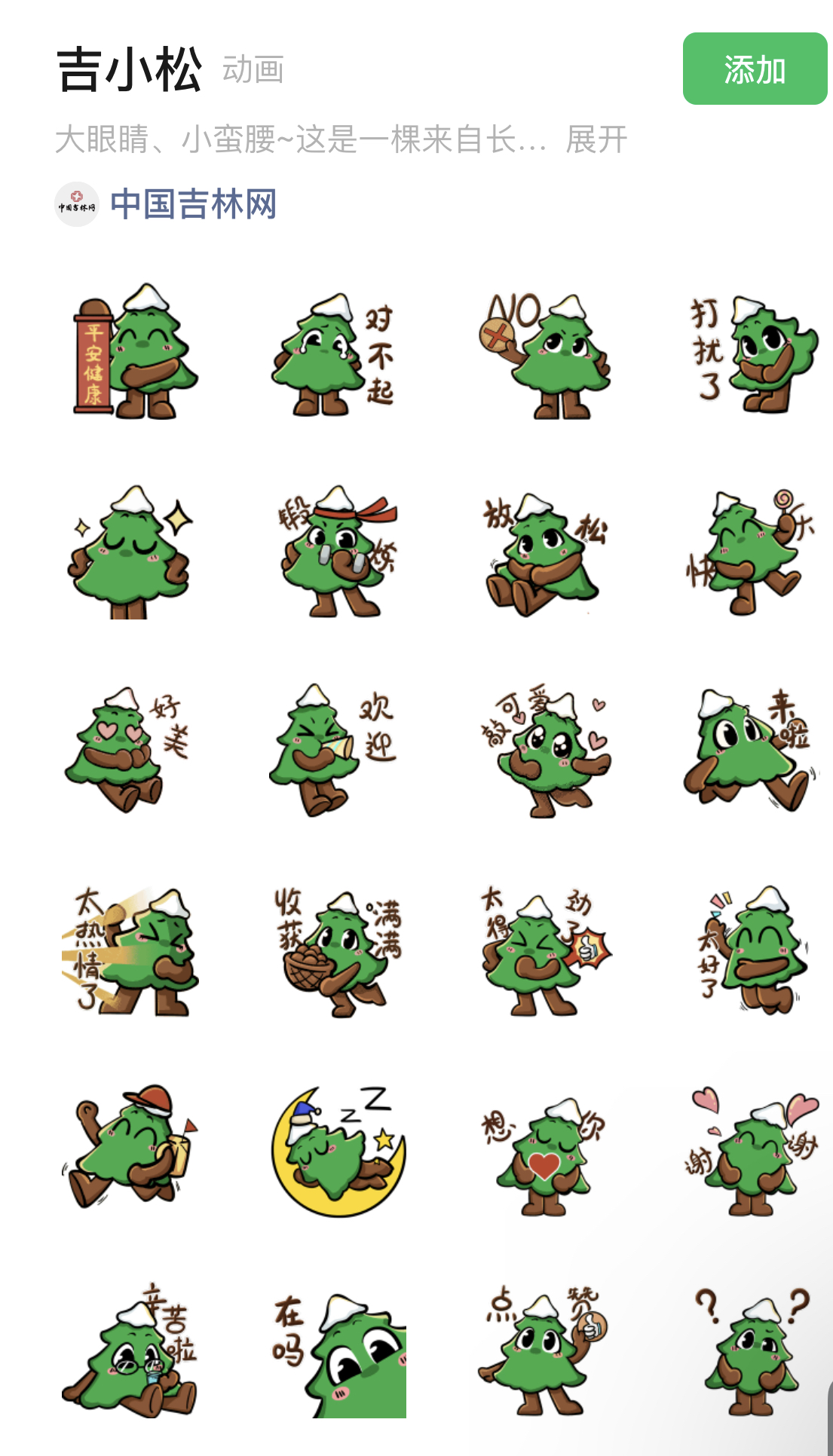Image resolution: width=833 pixels, height=1456 pixels.
Task: View the 放松 sticker
Action: coord(544,552)
